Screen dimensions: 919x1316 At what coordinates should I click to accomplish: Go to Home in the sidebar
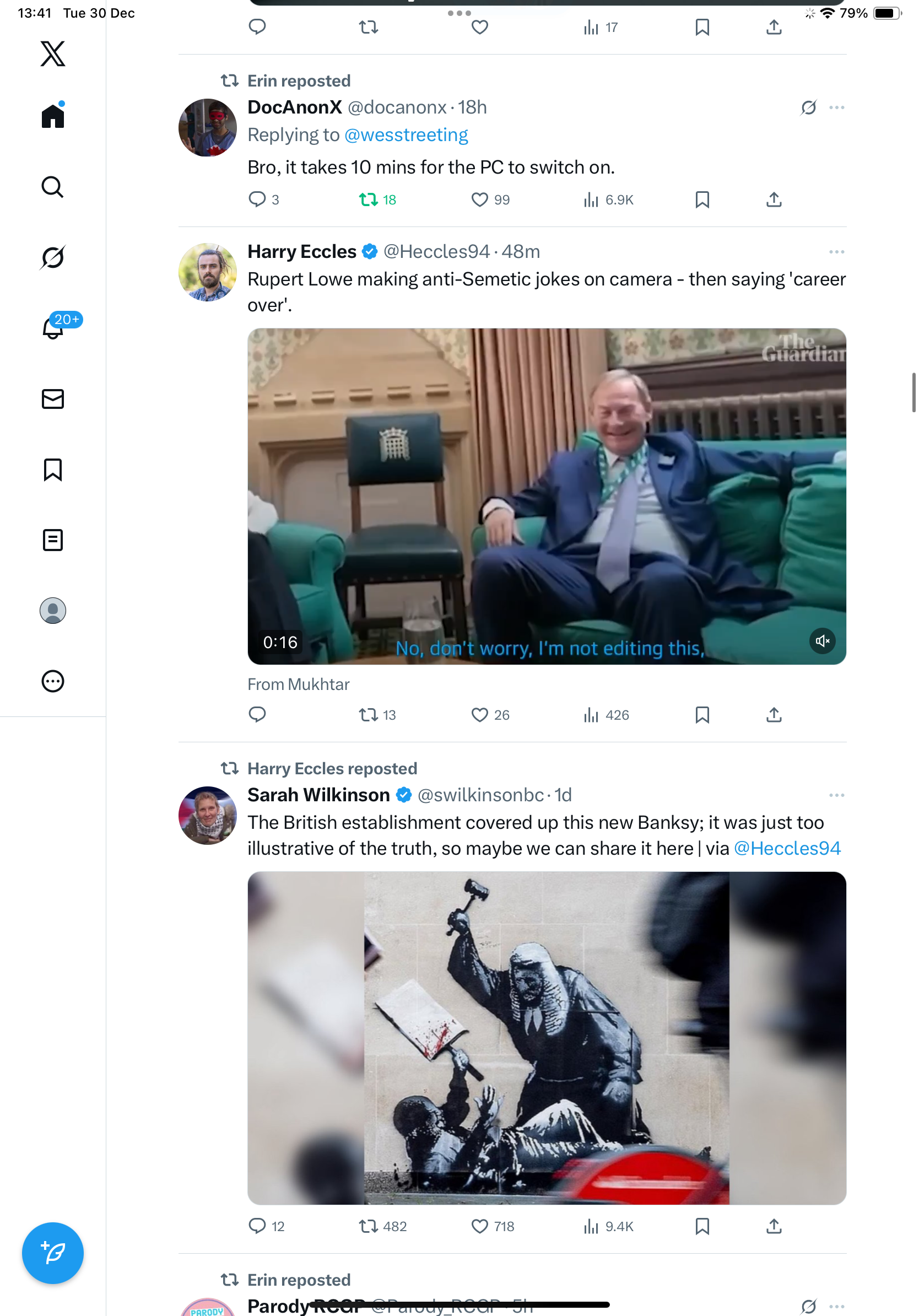point(53,116)
